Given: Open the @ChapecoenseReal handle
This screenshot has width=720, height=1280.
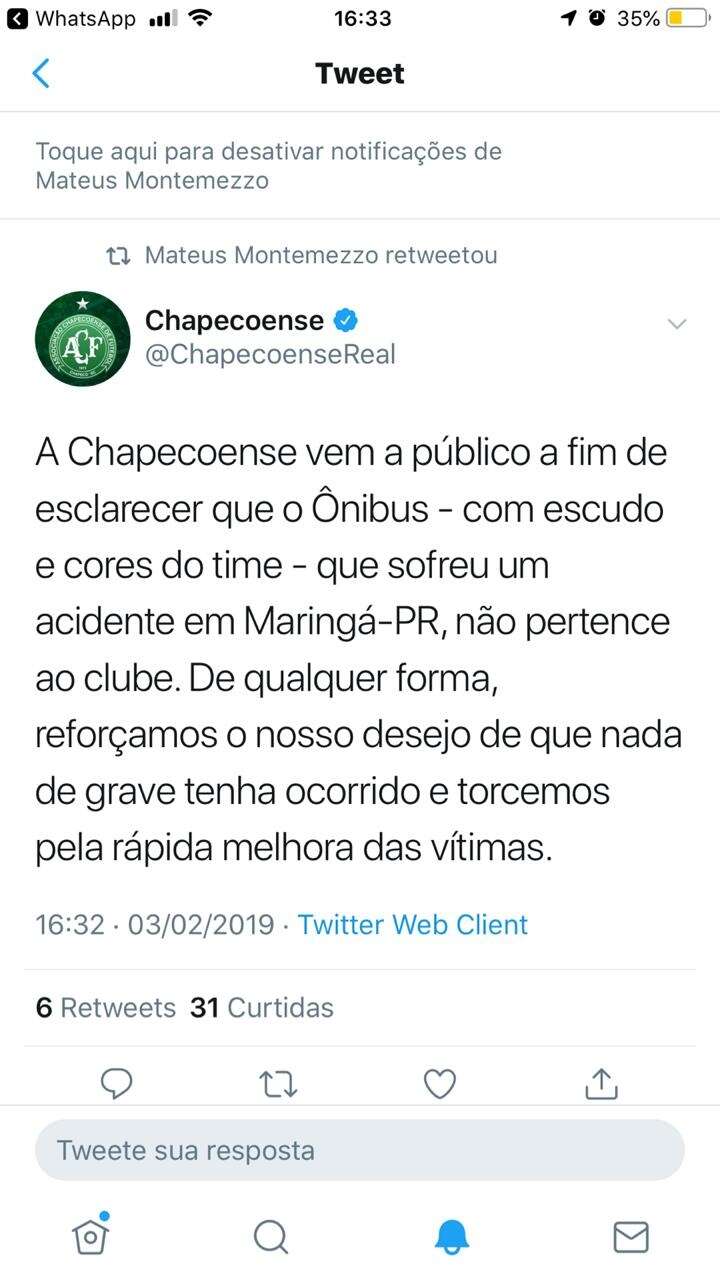Looking at the screenshot, I should [270, 354].
